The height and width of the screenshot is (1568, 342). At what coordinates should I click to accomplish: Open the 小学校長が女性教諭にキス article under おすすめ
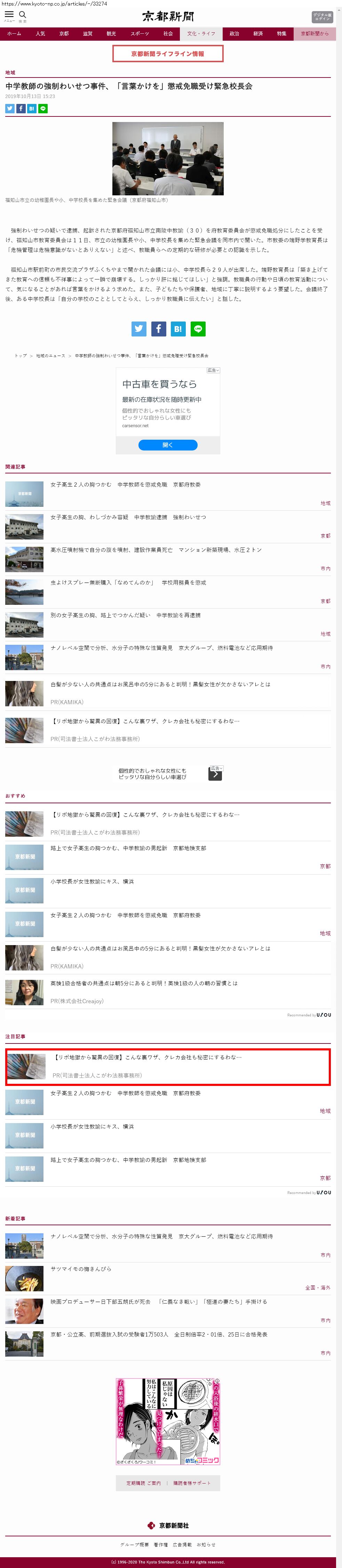point(92,882)
